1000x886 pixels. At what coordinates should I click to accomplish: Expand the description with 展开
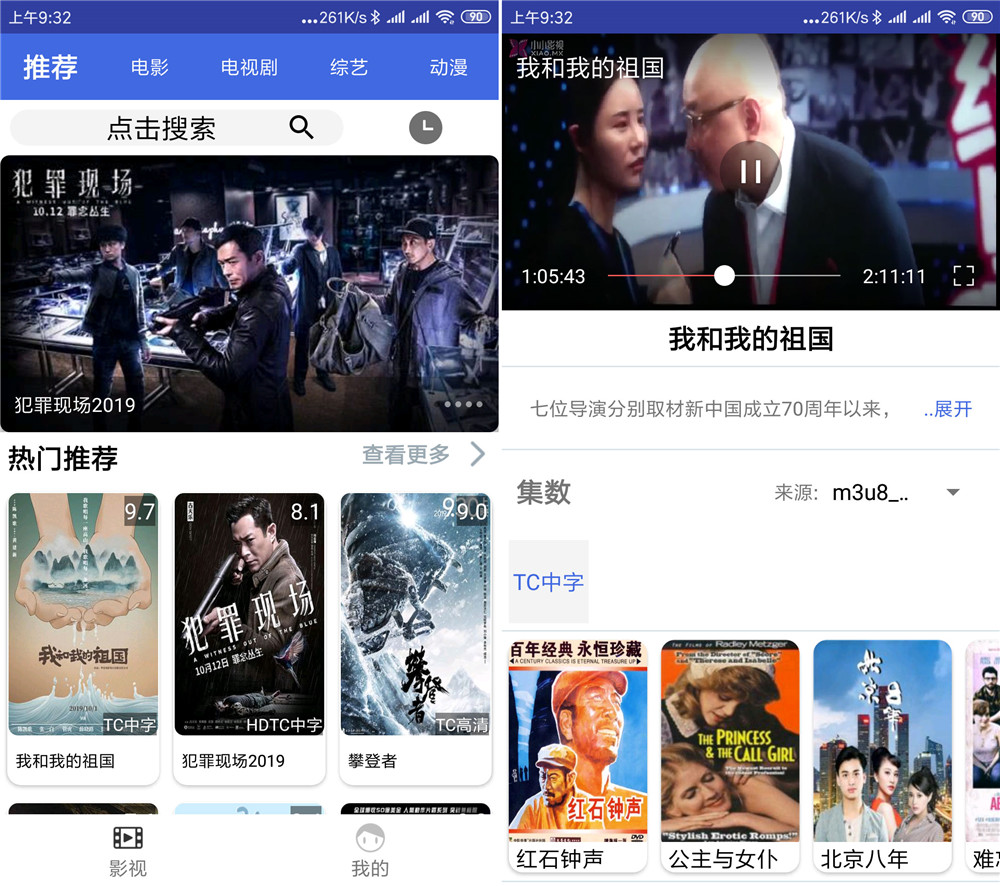tap(948, 409)
